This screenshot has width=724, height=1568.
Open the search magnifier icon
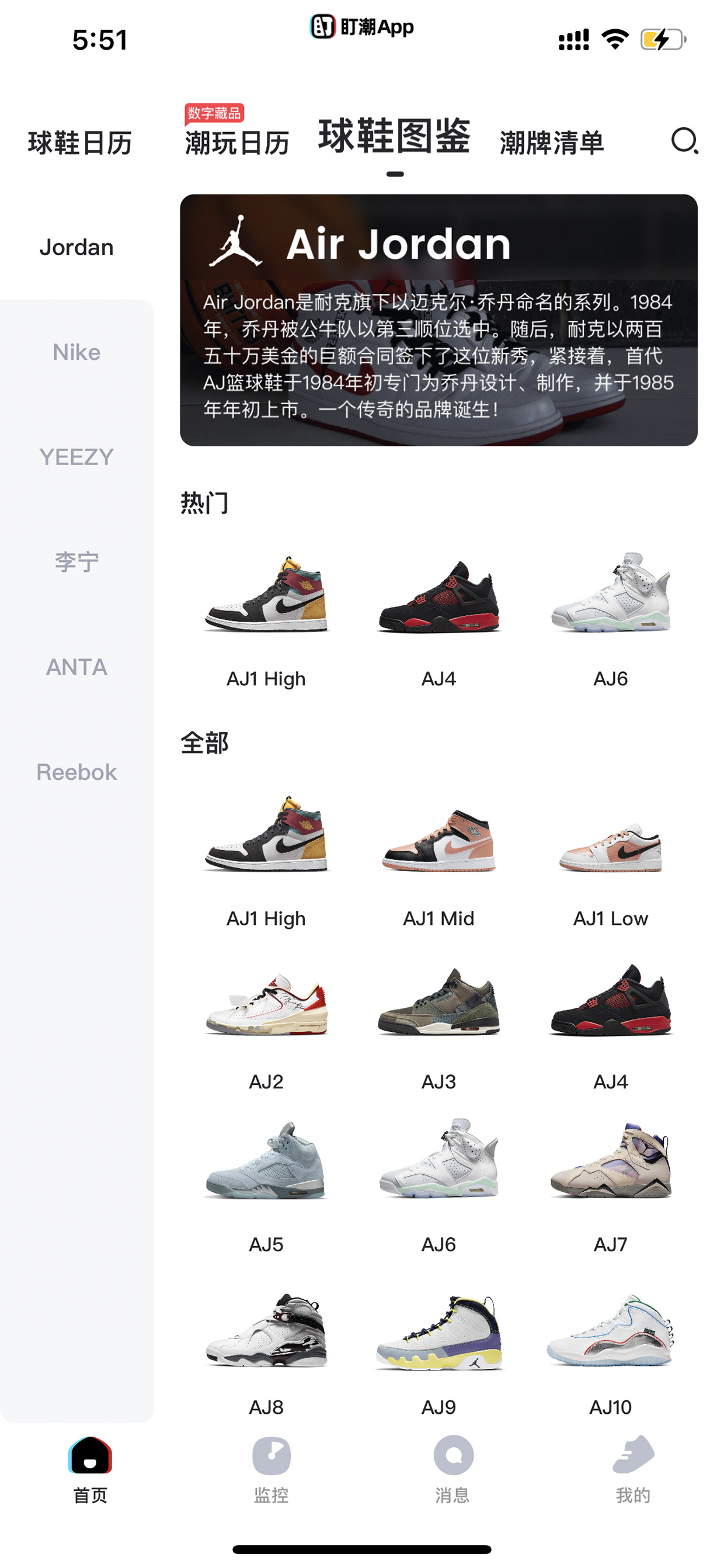(x=684, y=141)
